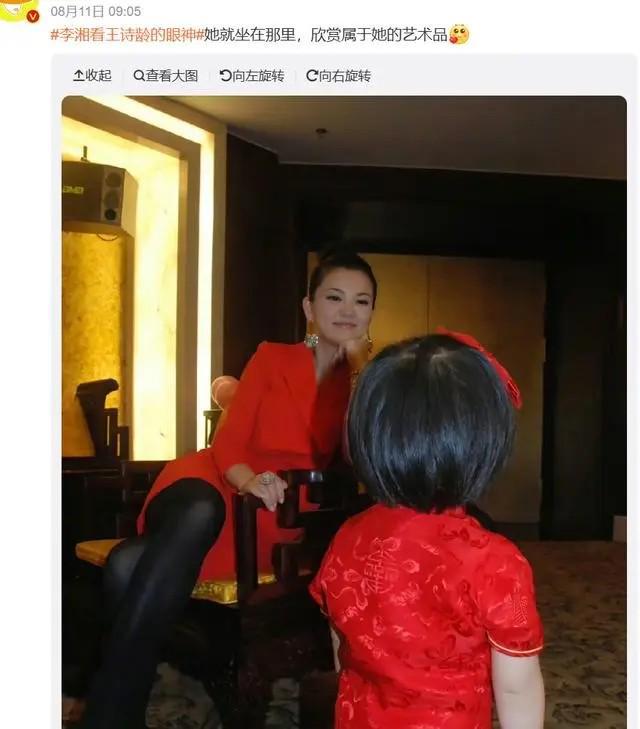Open the poster's avatar profile
This screenshot has width=640, height=729.
pos(20,10)
